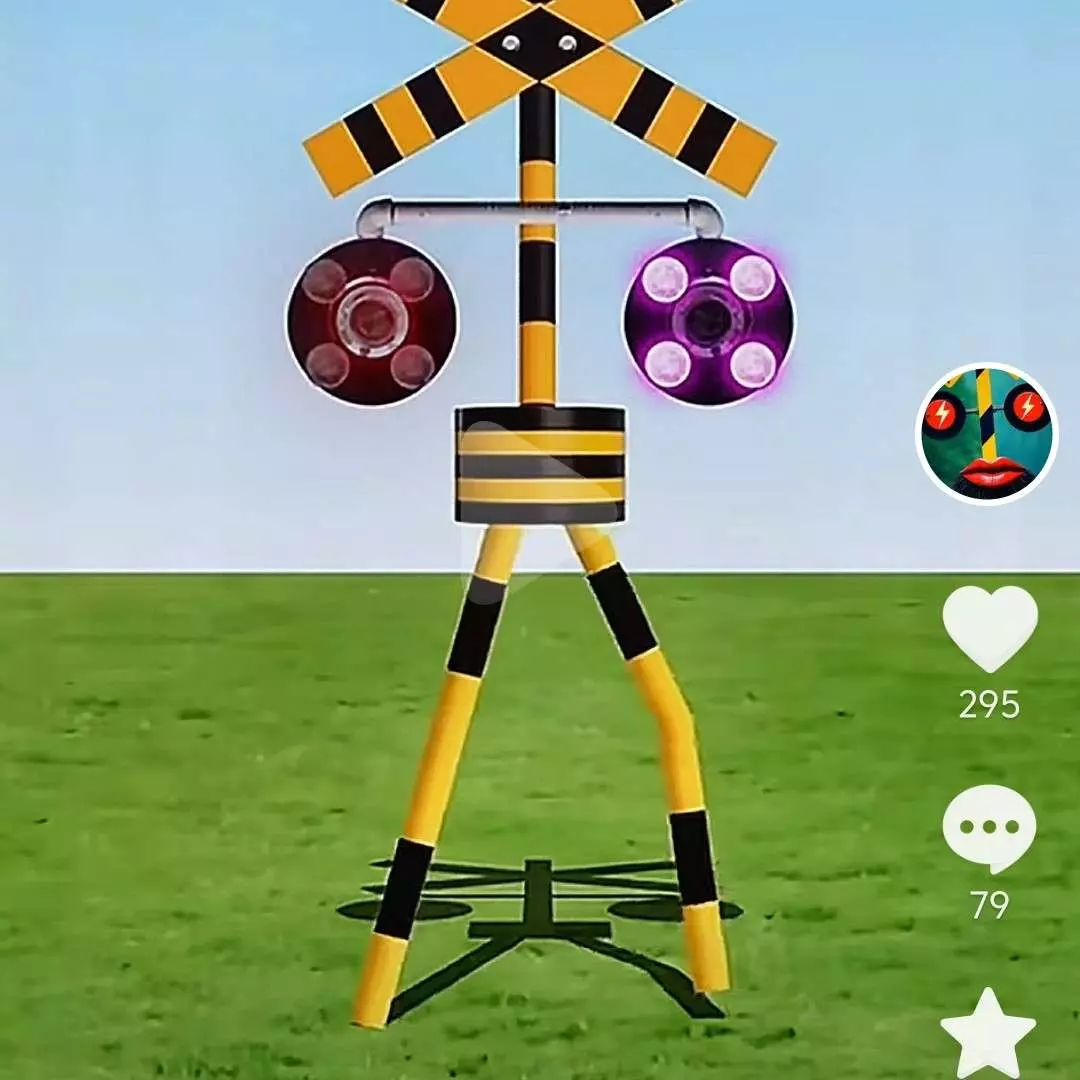Like this video with the heart

(989, 629)
